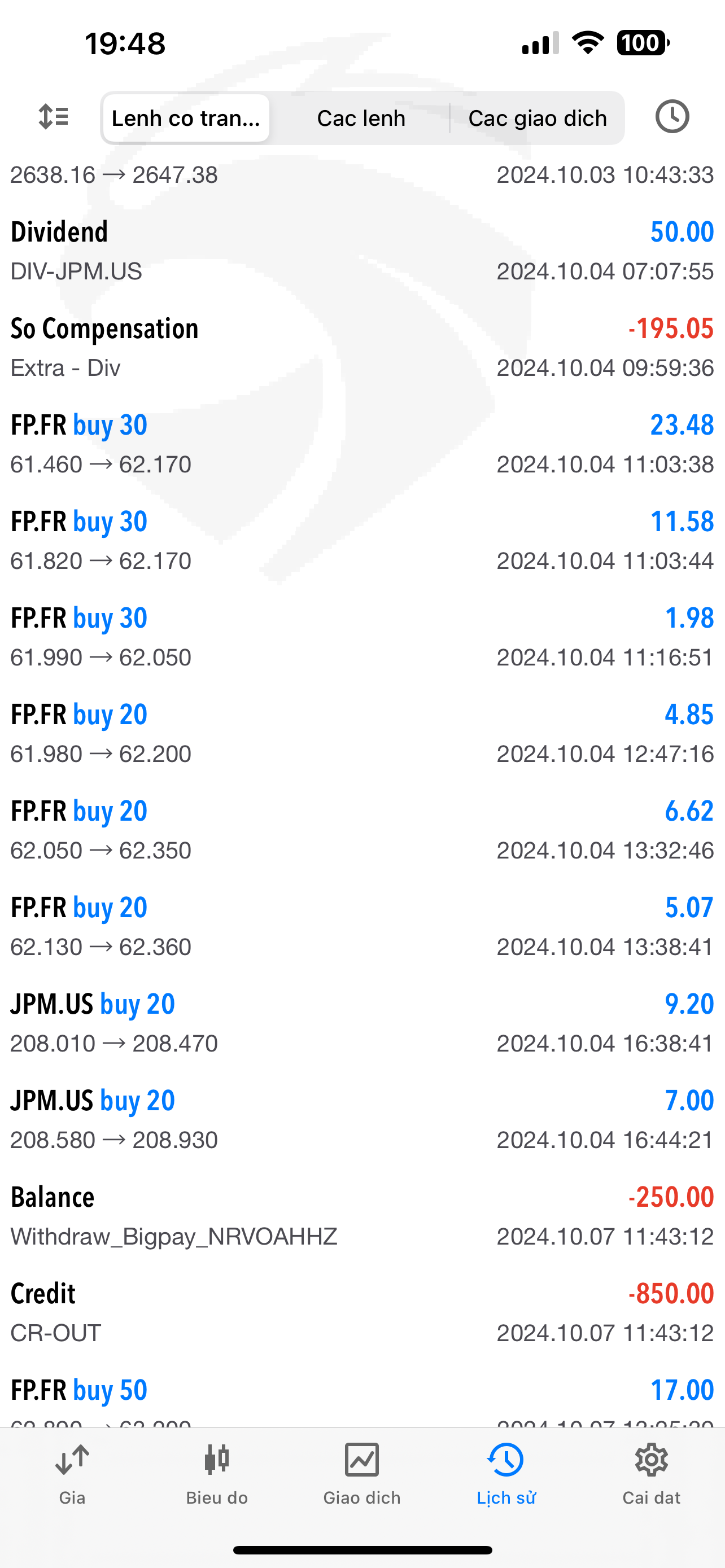The width and height of the screenshot is (725, 1568).
Task: Expand the So Compensation entry
Action: click(361, 348)
